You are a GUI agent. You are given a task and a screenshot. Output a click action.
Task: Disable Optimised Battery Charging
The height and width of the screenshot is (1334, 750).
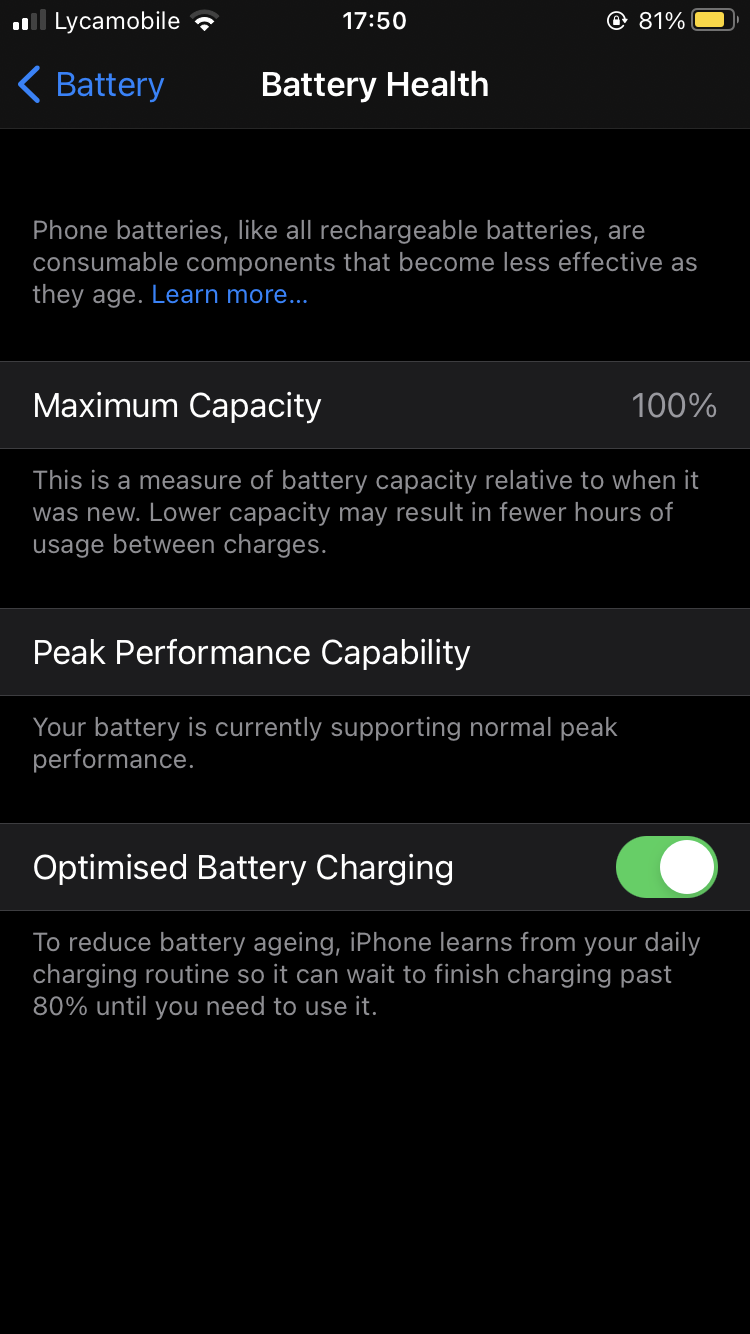pos(666,867)
